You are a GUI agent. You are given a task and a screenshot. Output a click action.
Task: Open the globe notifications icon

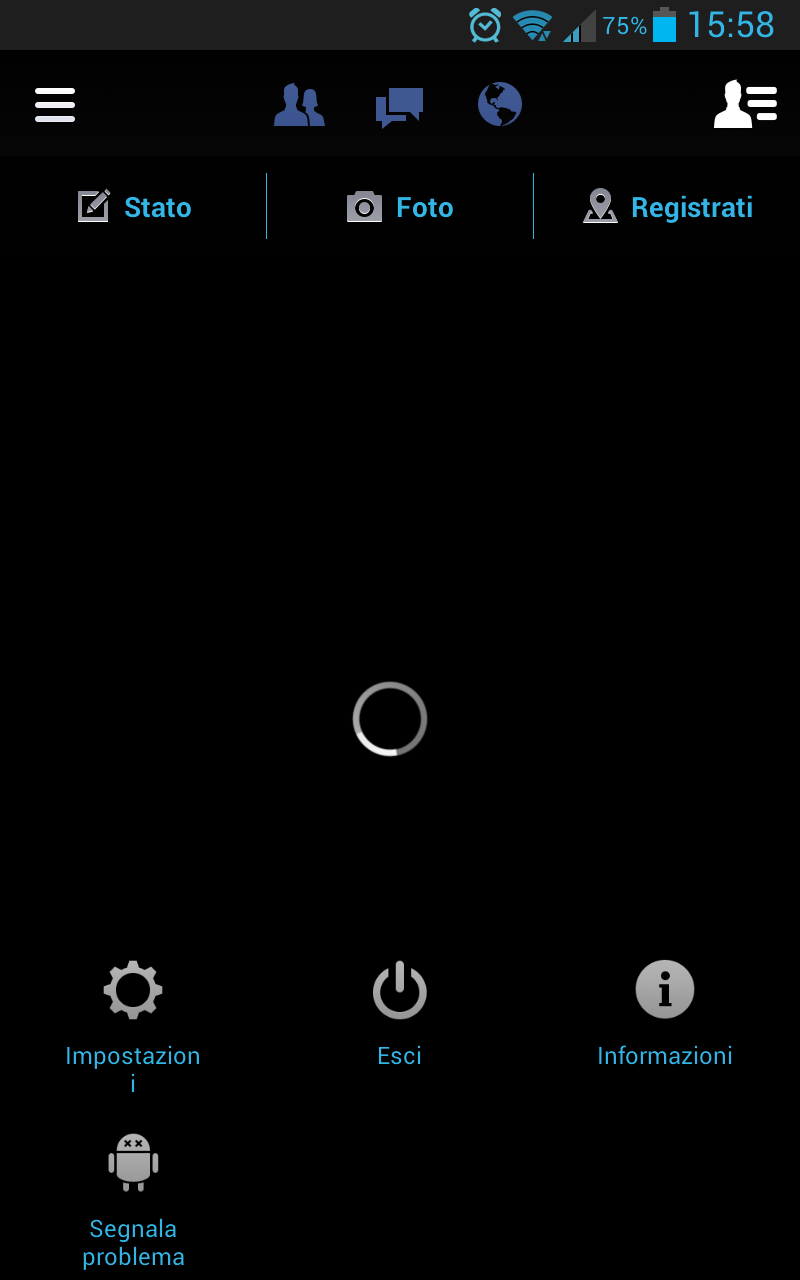coord(499,104)
